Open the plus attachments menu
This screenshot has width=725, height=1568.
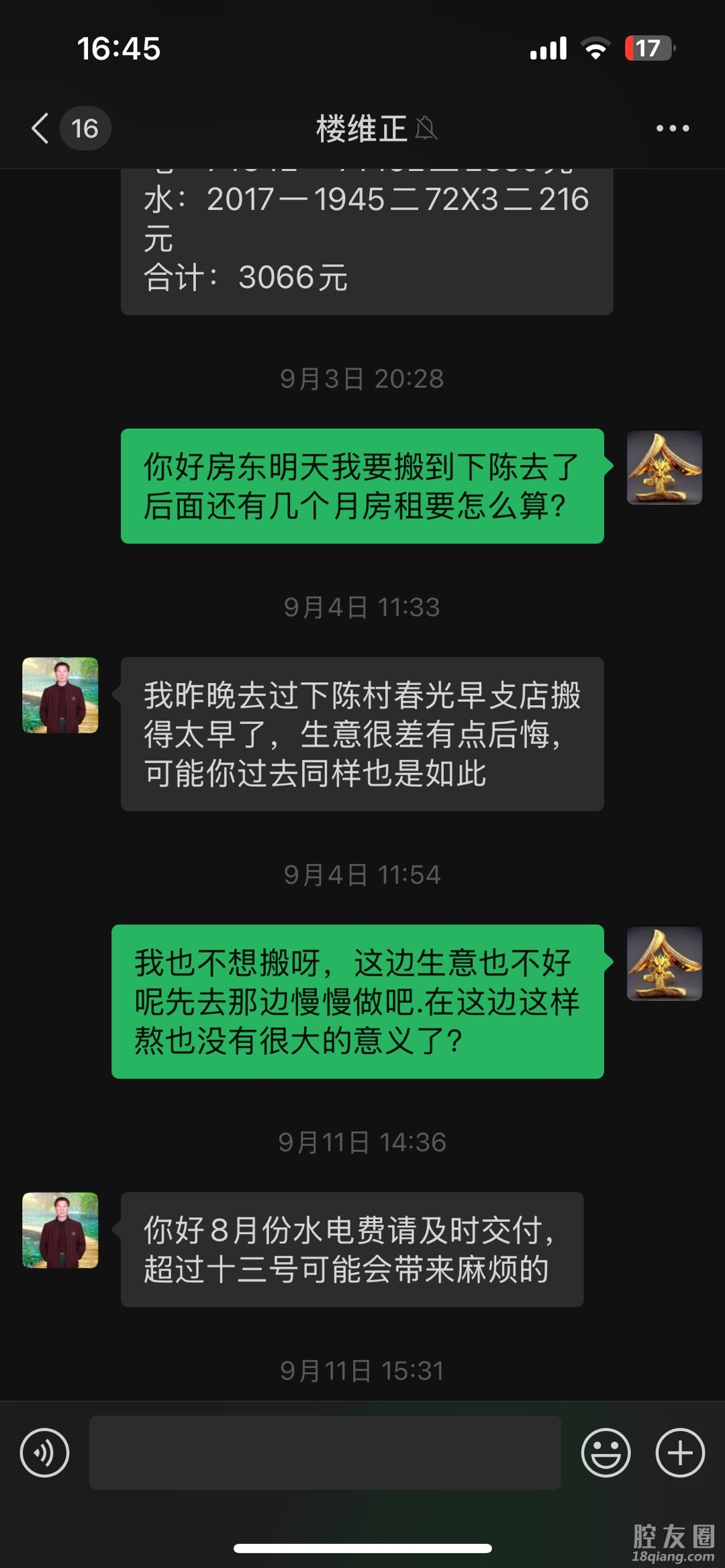(x=679, y=1453)
